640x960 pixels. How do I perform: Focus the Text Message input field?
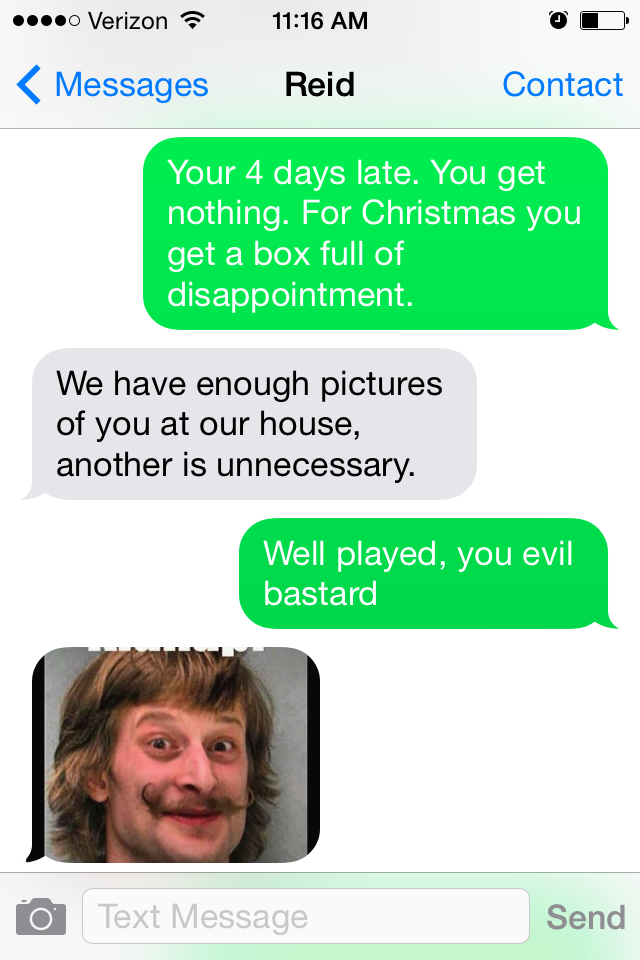305,916
